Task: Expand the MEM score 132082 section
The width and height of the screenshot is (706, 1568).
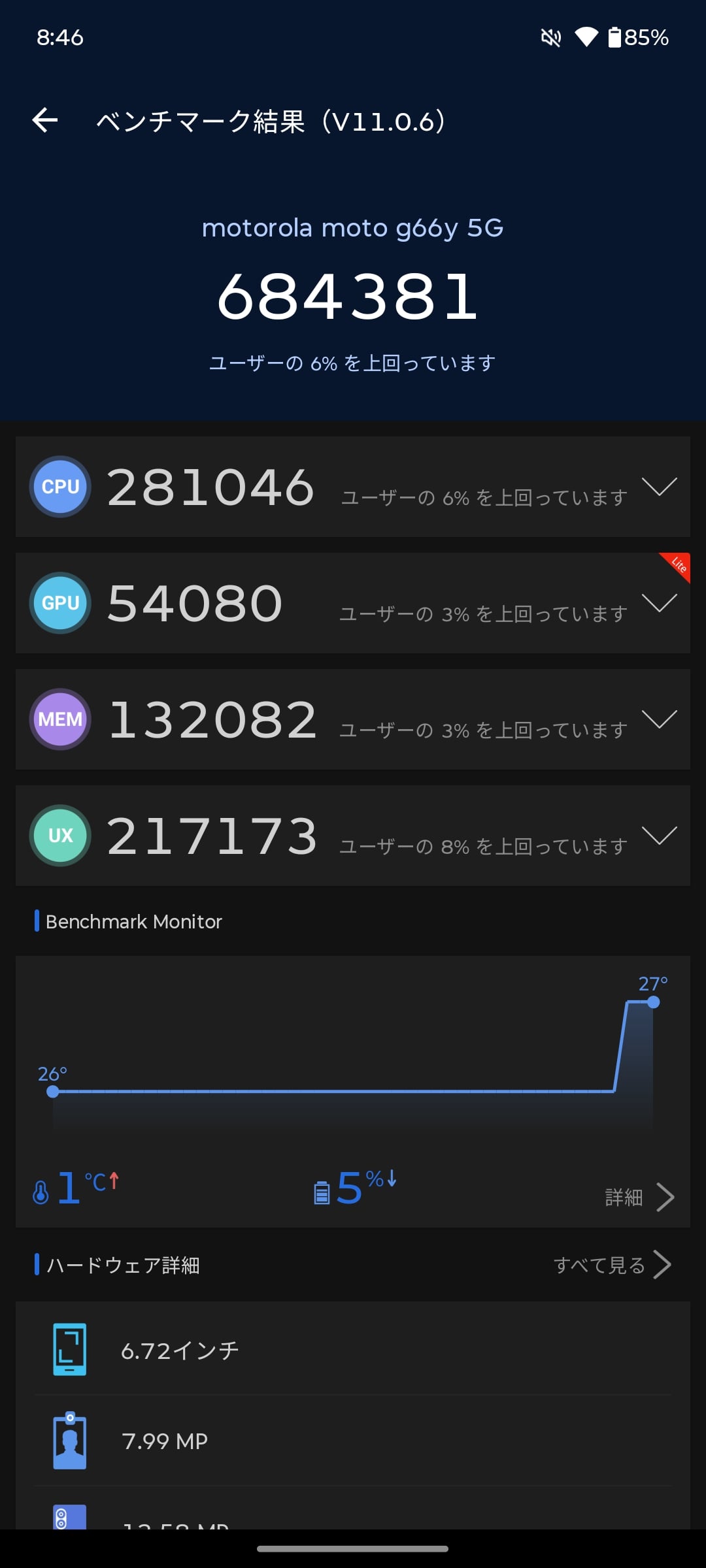Action: pyautogui.click(x=659, y=719)
